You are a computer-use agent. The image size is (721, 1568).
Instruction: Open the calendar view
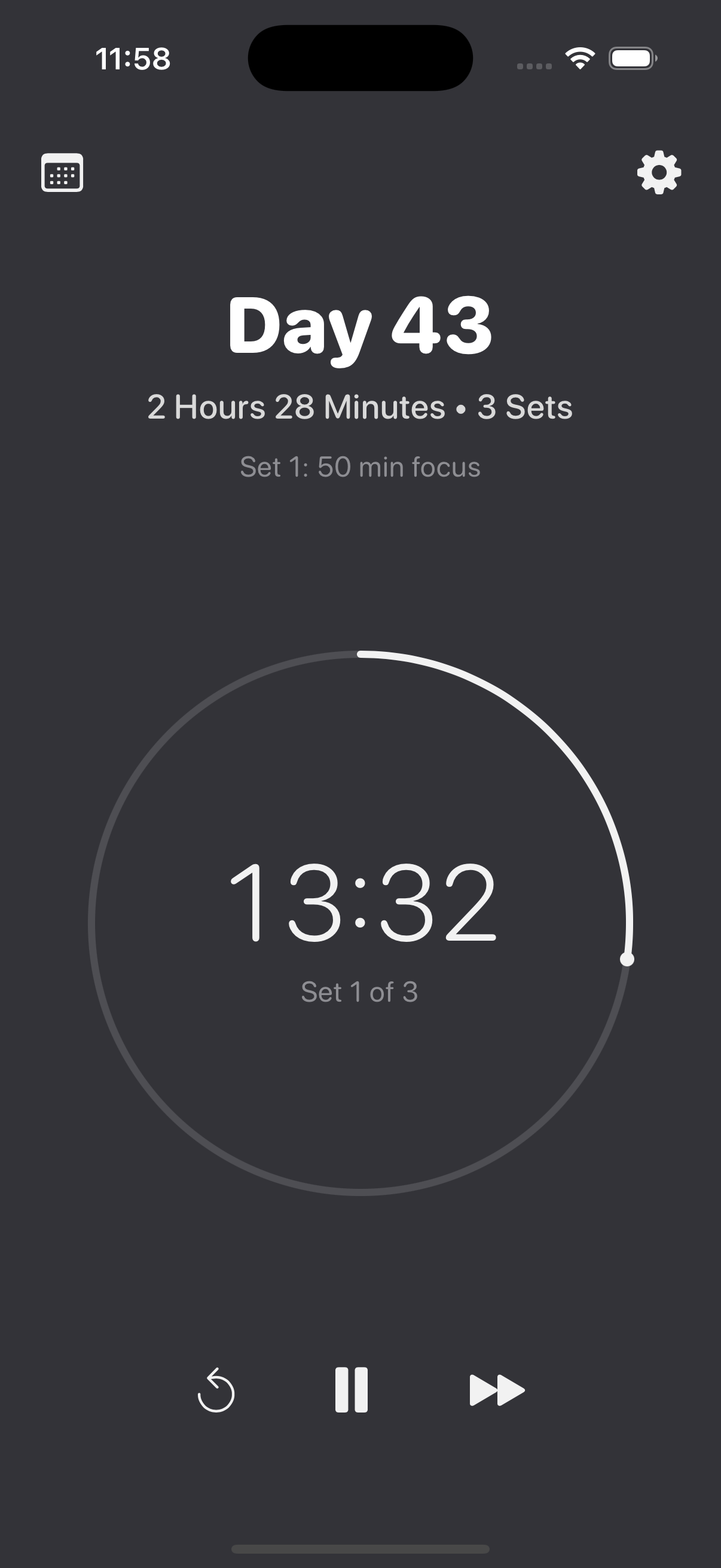[62, 173]
